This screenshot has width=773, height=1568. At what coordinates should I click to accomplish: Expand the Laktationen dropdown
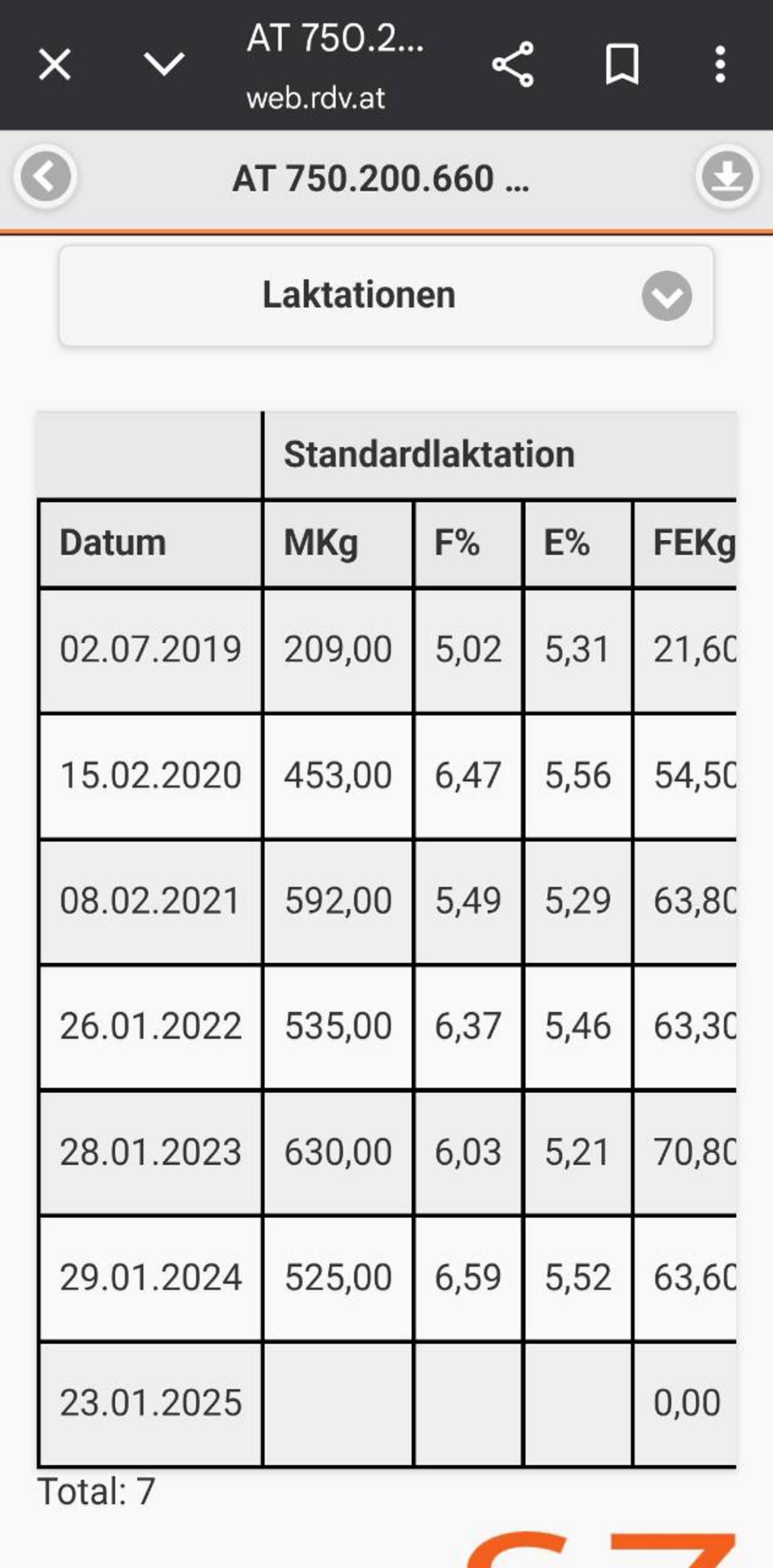click(386, 296)
